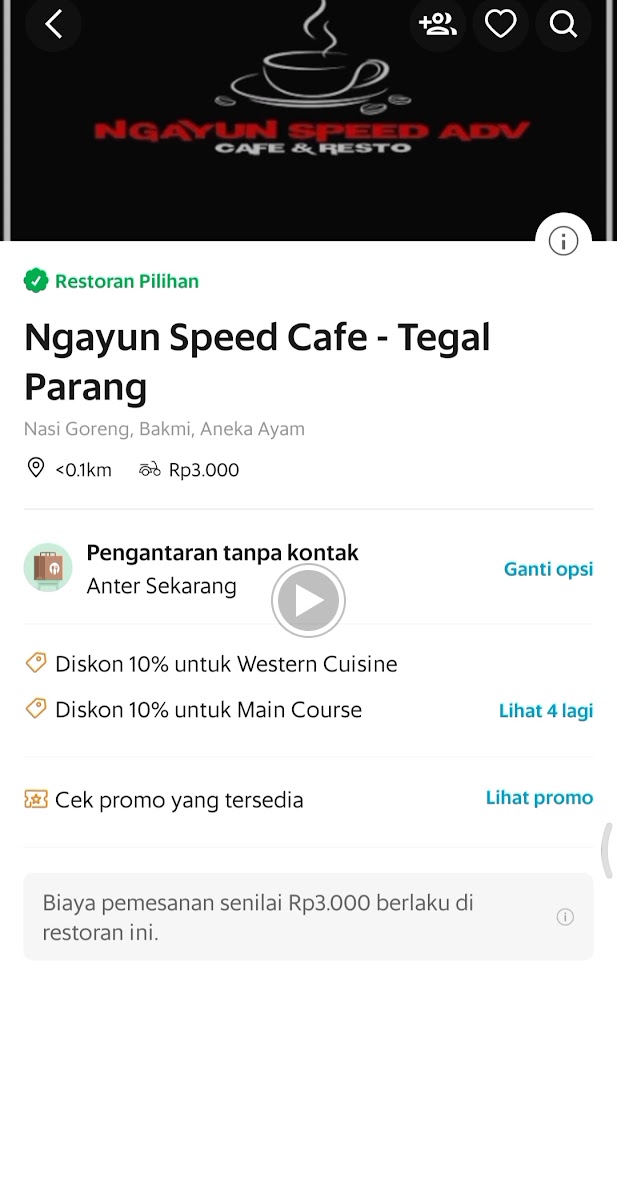Image resolution: width=617 pixels, height=1200 pixels.
Task: Search this restaurant's menu
Action: click(x=563, y=24)
